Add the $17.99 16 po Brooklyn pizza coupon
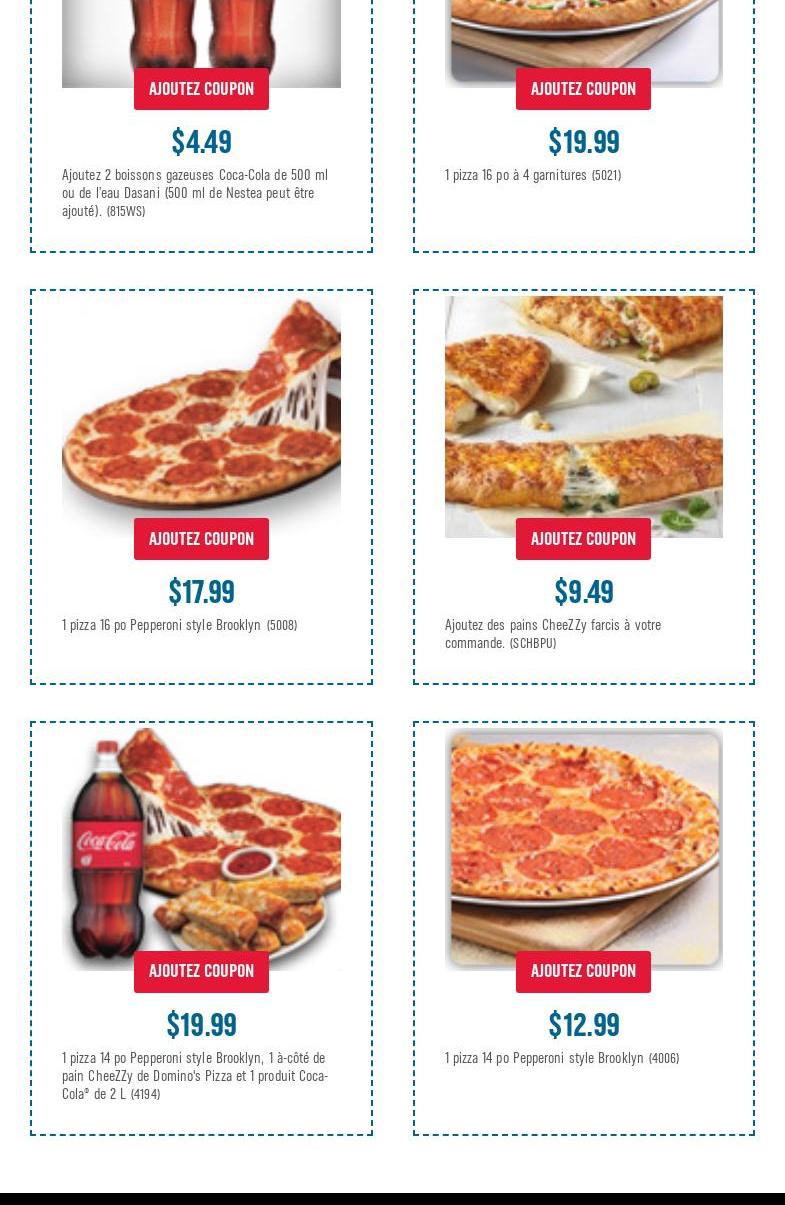785x1205 pixels. (x=201, y=539)
